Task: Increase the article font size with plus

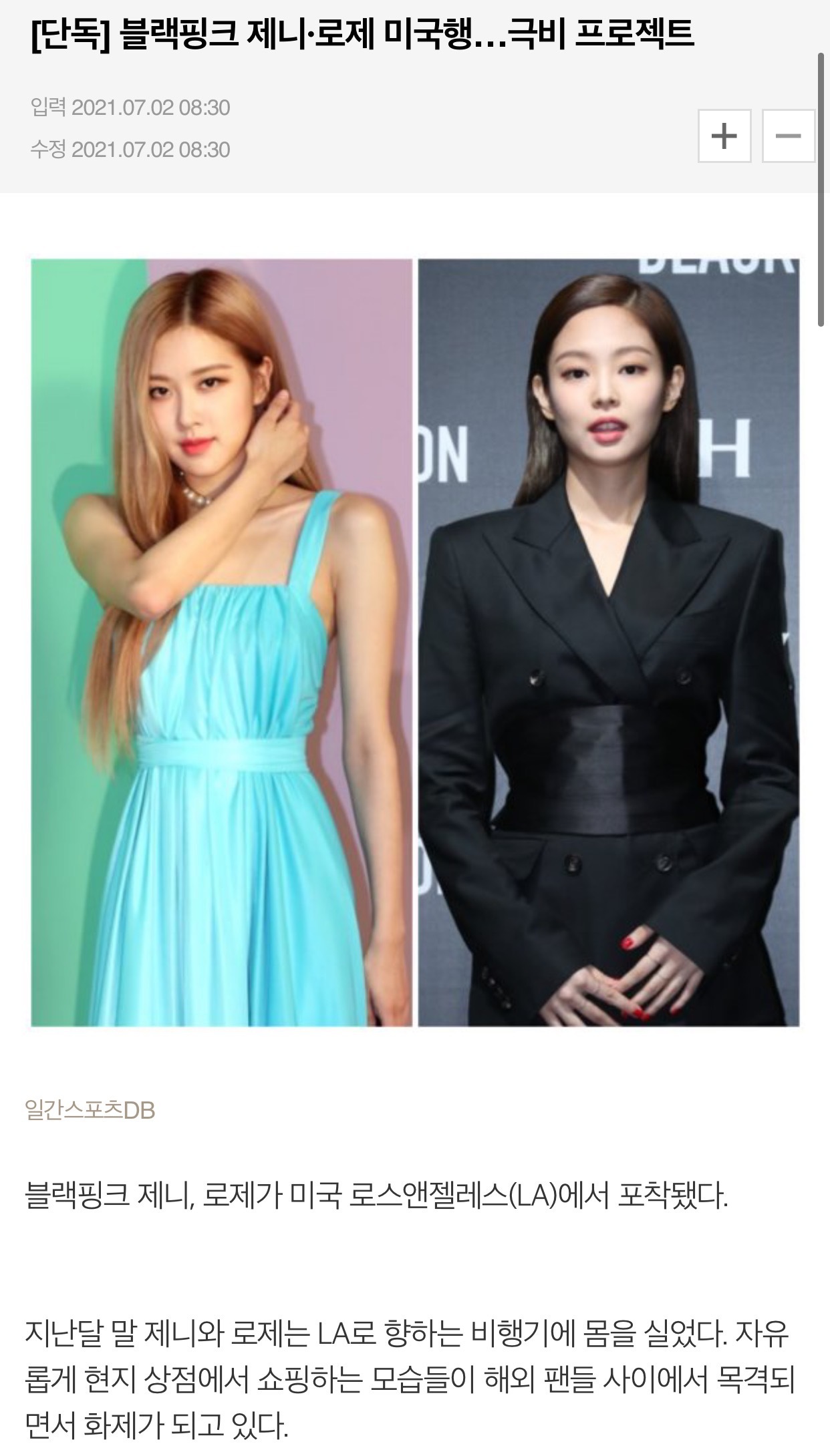Action: [724, 136]
